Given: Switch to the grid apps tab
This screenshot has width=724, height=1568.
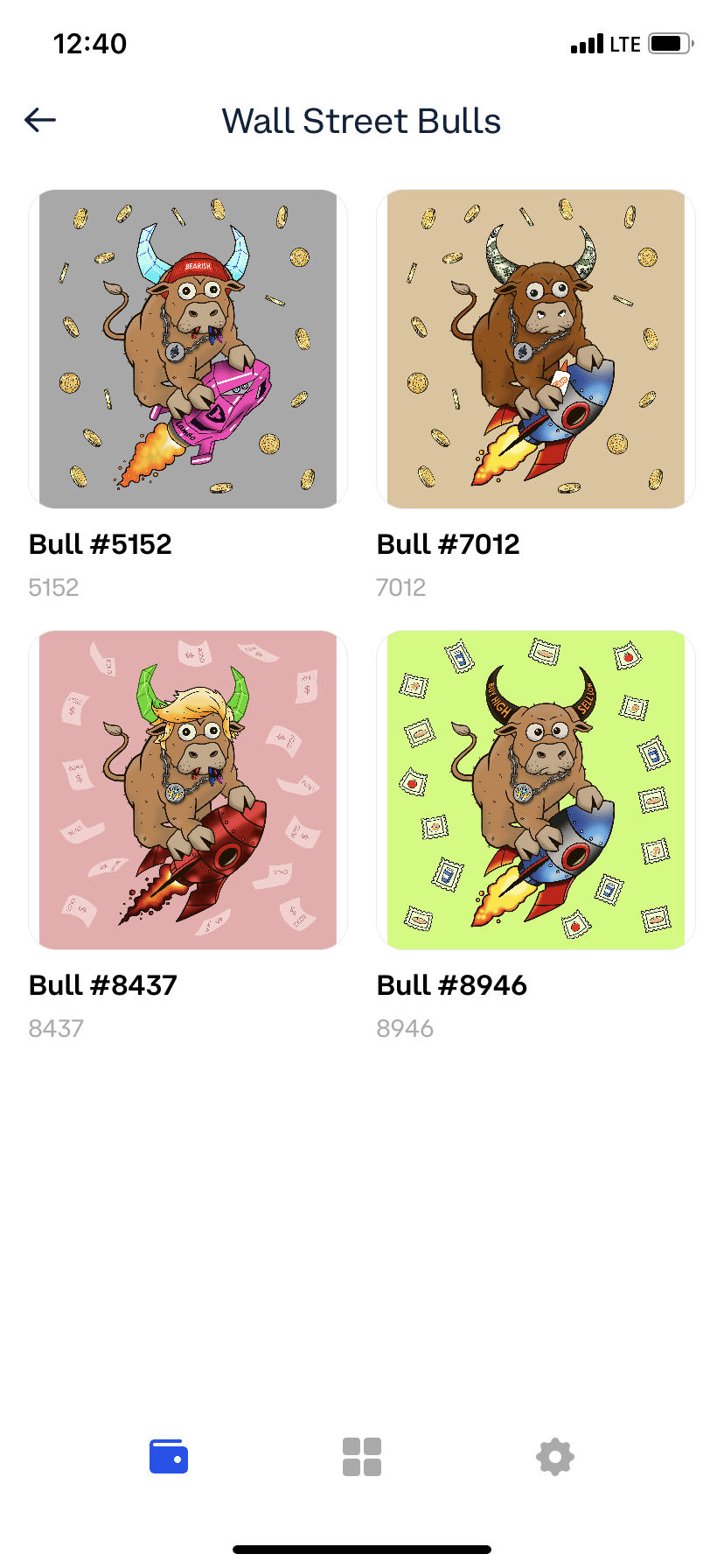Looking at the screenshot, I should 362,1457.
